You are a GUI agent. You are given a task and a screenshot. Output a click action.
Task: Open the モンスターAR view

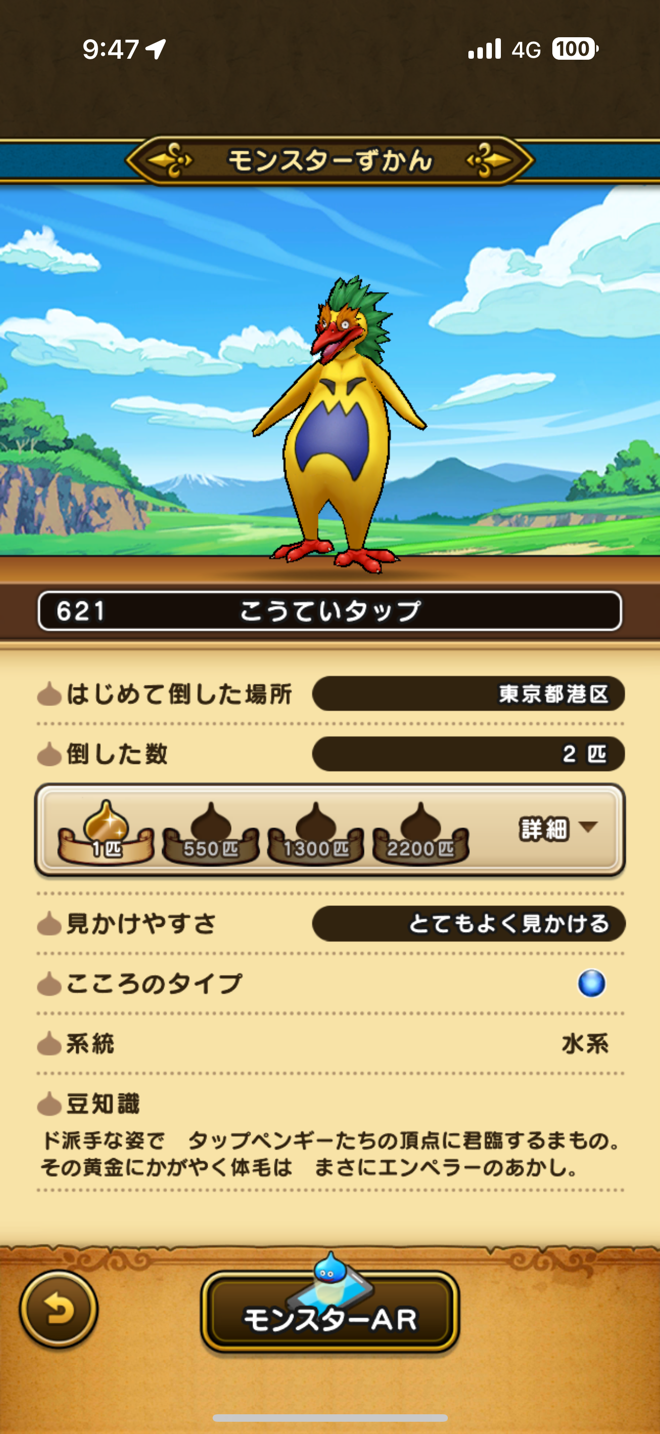click(x=330, y=1312)
